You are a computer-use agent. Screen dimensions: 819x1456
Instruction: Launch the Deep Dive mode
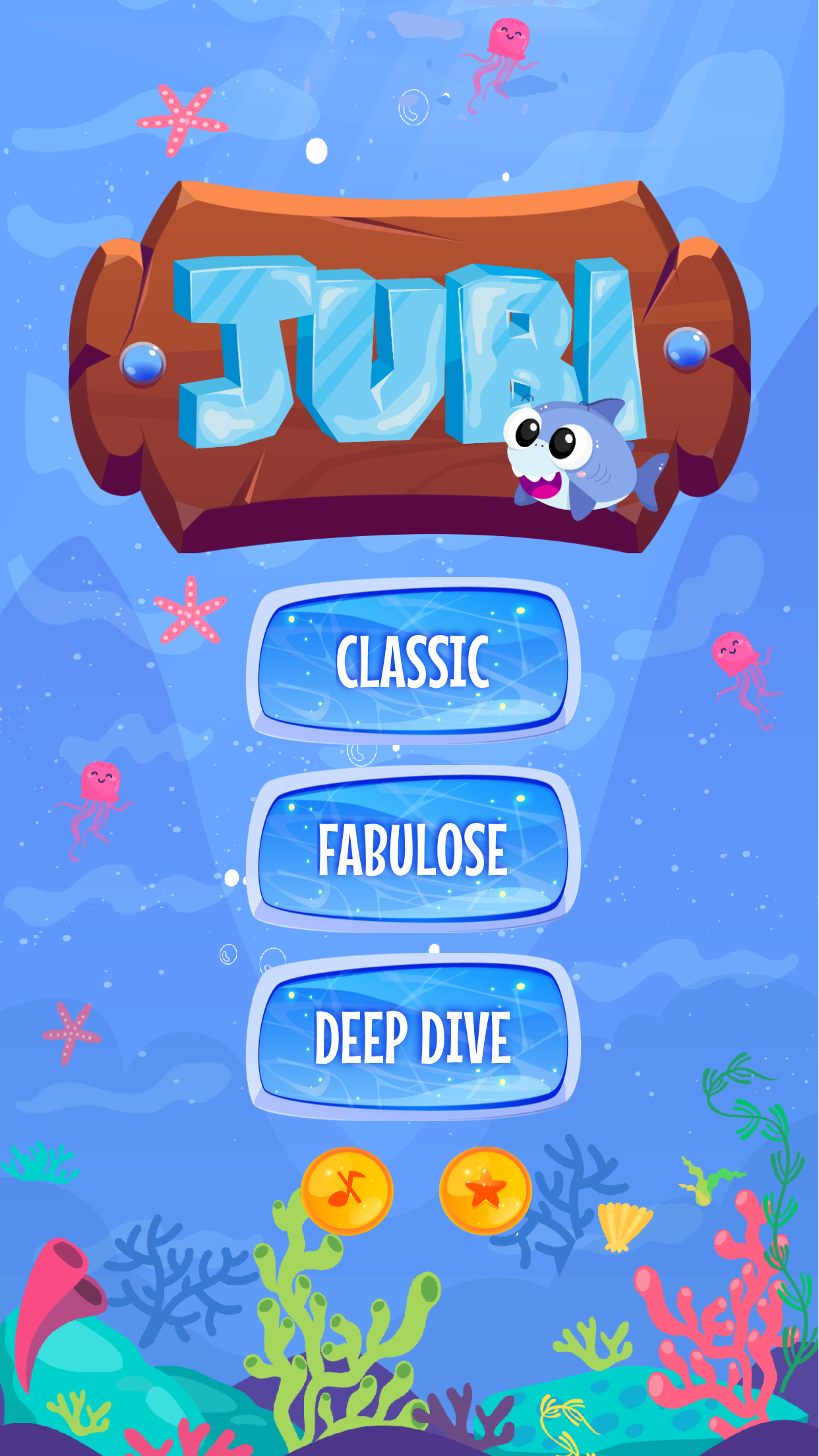pos(413,1037)
